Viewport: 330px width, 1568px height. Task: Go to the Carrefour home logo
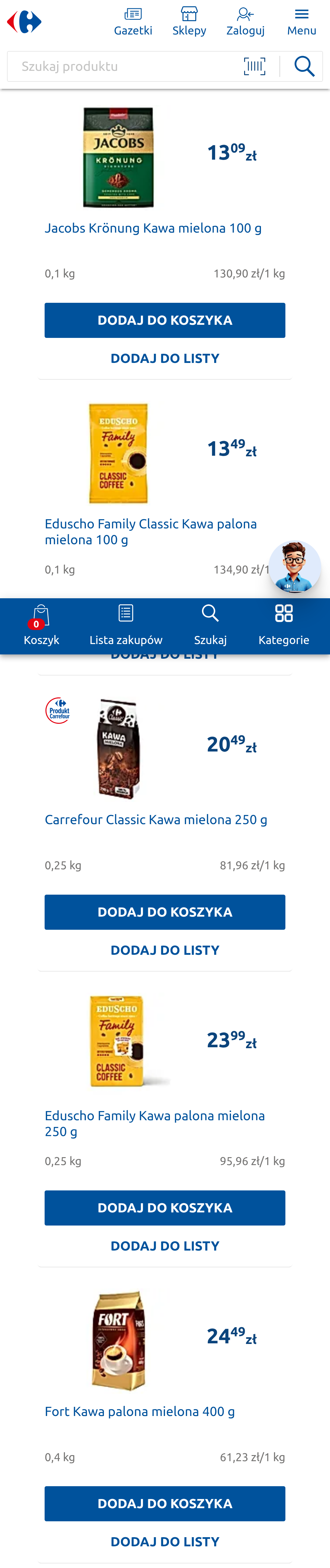coord(24,22)
